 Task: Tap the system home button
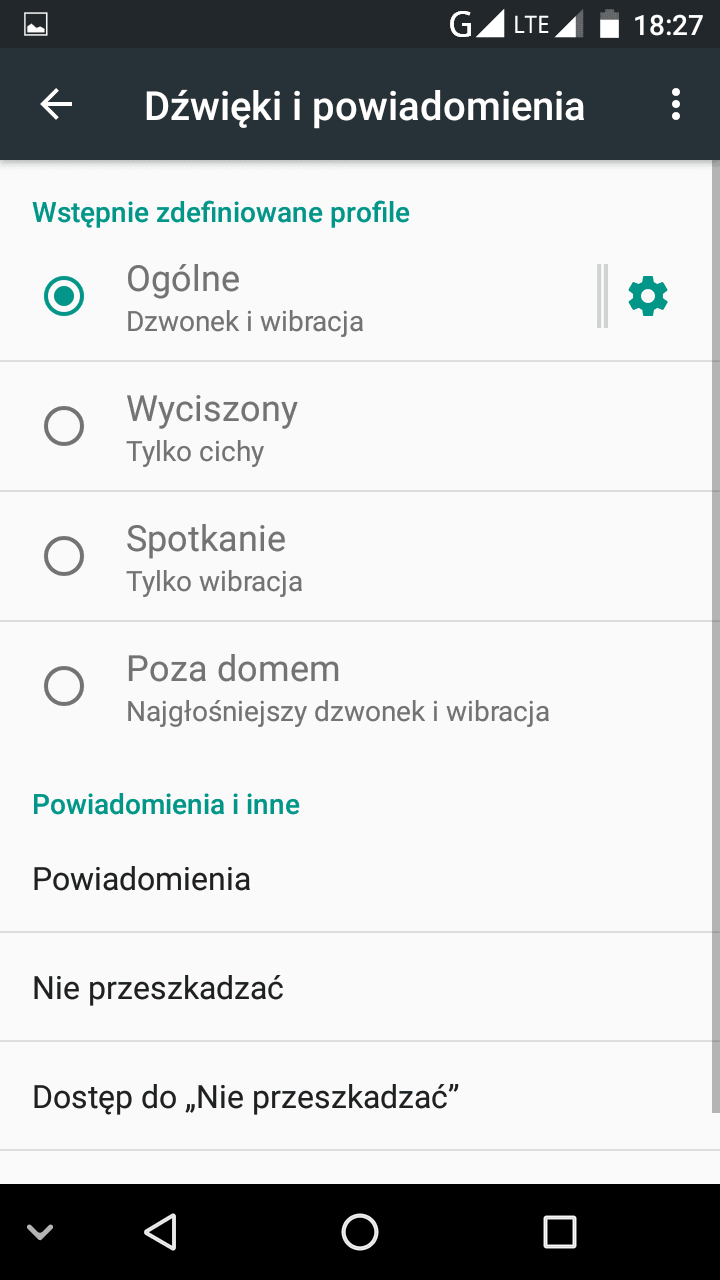(x=360, y=1232)
